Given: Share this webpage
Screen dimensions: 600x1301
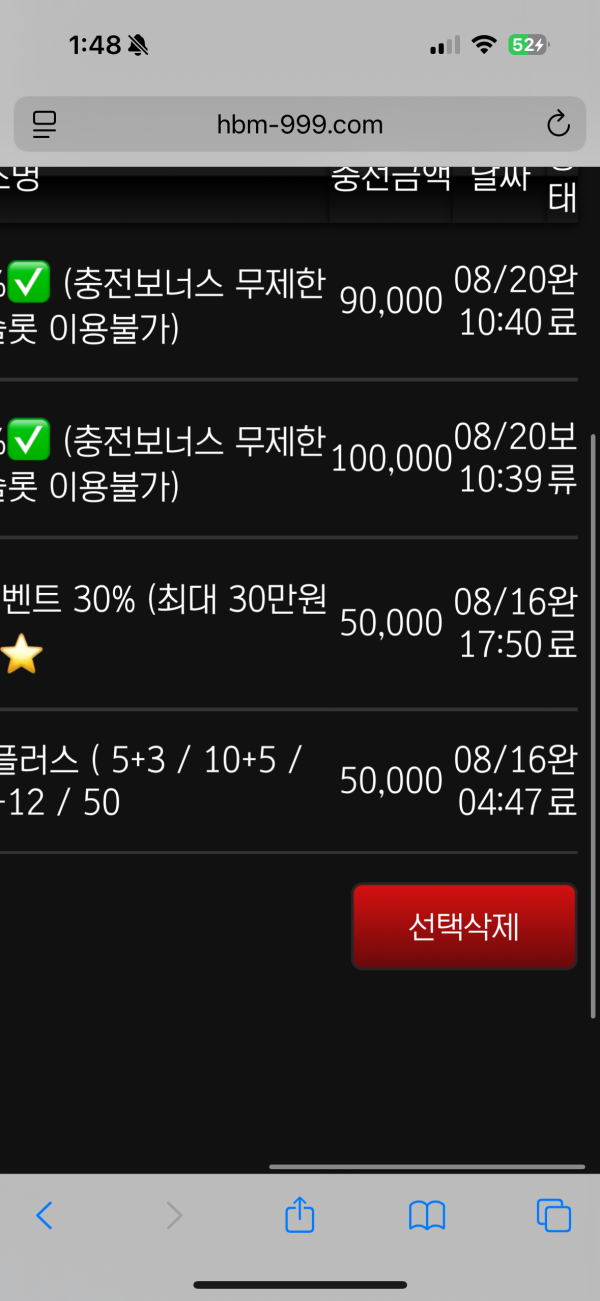Looking at the screenshot, I should pos(300,1215).
